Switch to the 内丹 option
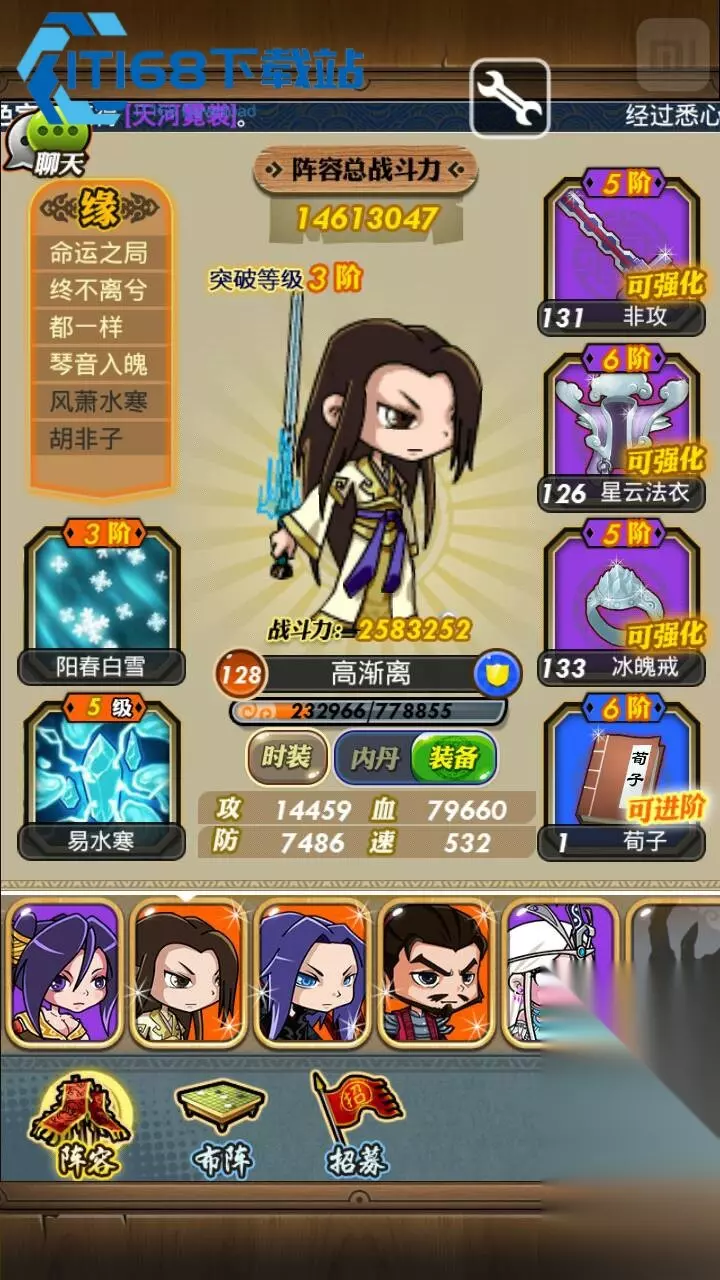This screenshot has width=720, height=1280. [x=375, y=758]
